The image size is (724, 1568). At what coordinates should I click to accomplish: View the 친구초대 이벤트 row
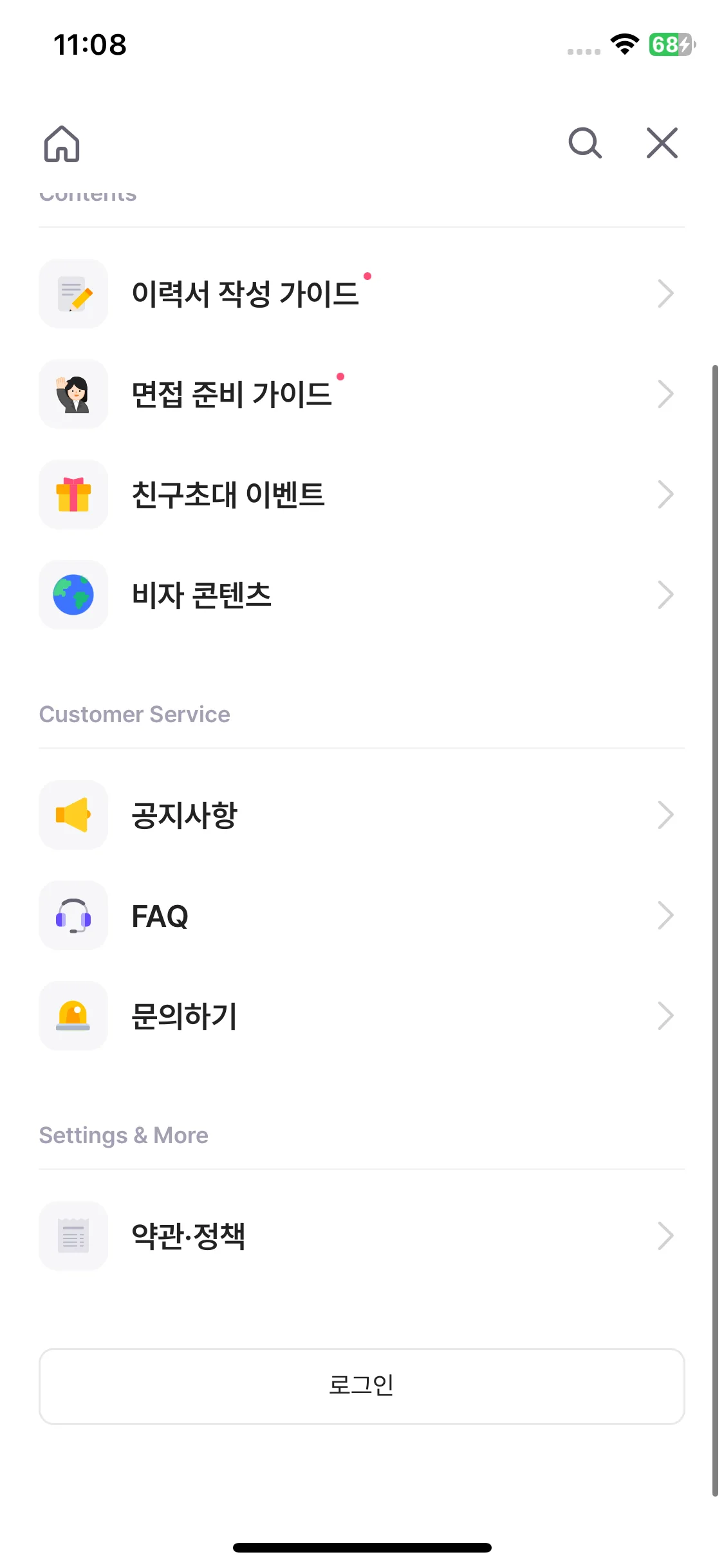point(360,494)
